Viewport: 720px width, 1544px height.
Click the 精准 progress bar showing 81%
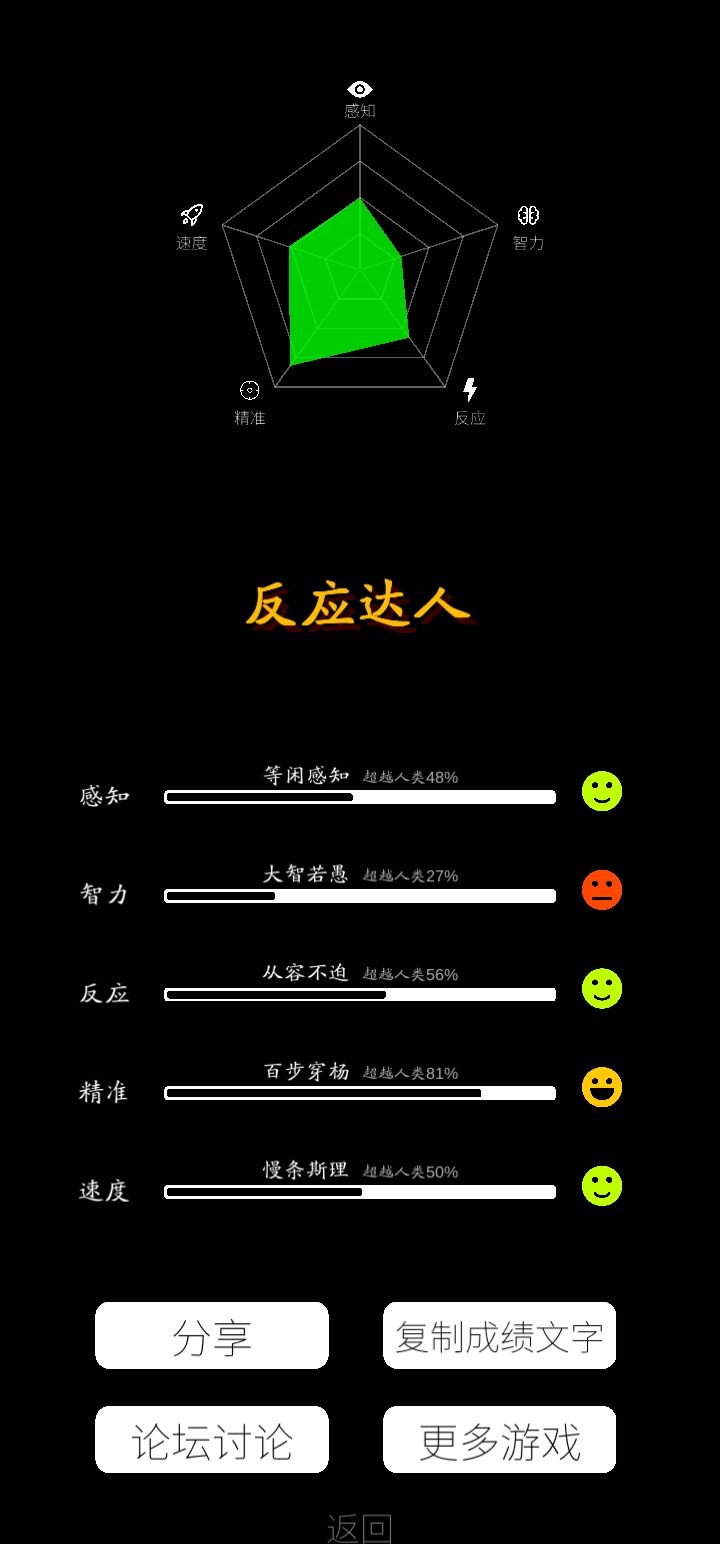coord(360,1093)
